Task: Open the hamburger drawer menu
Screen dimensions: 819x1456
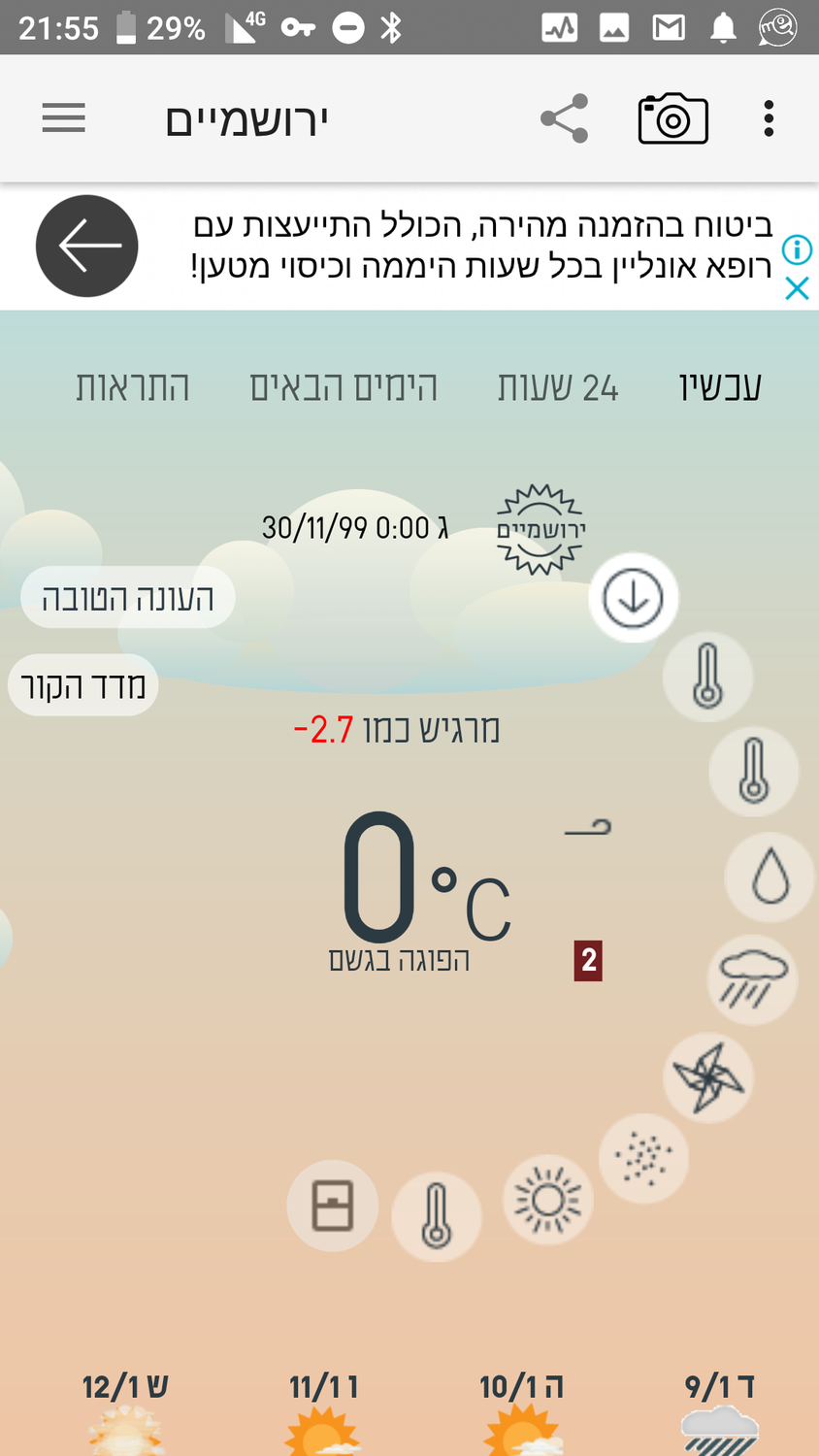Action: coord(64,118)
